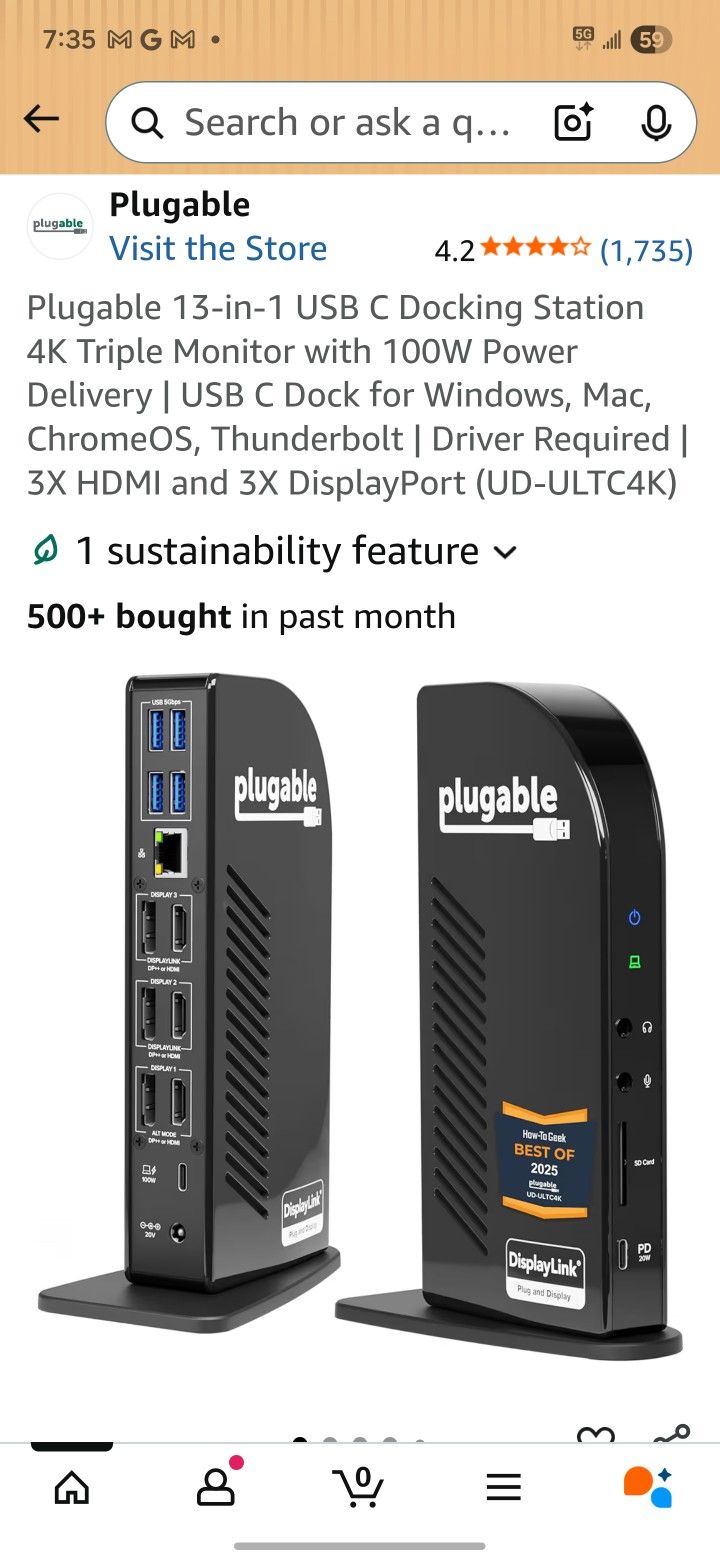Tap the search or ask a question box
720x1560 pixels.
click(340, 123)
